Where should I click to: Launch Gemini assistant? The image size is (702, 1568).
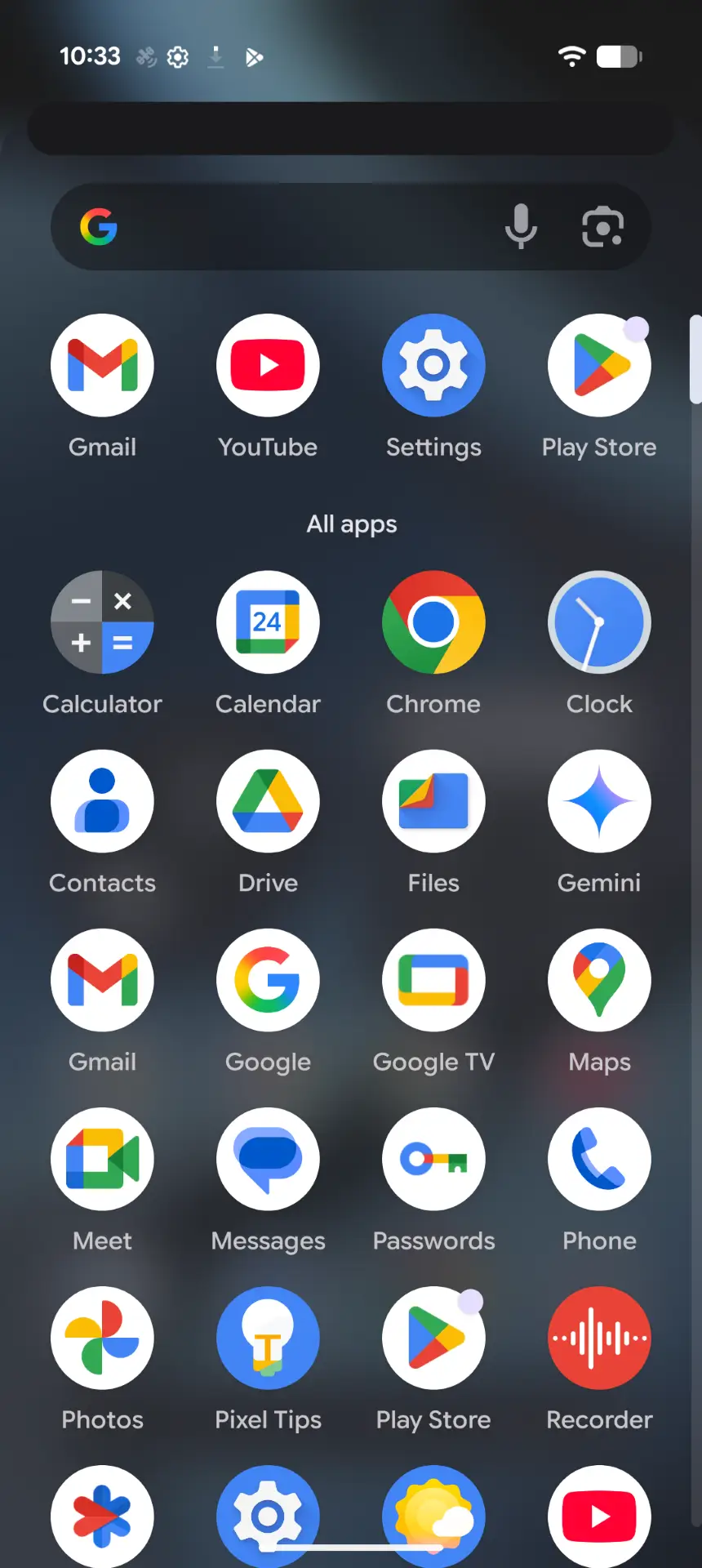(599, 801)
